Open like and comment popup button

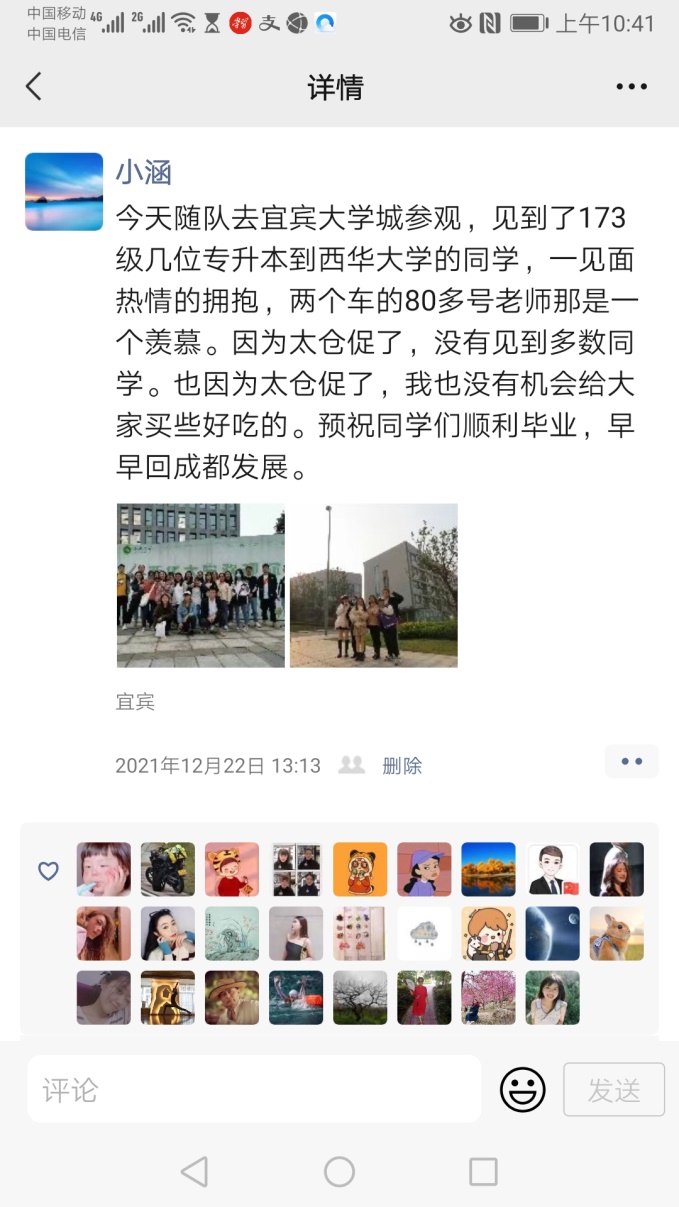[631, 761]
